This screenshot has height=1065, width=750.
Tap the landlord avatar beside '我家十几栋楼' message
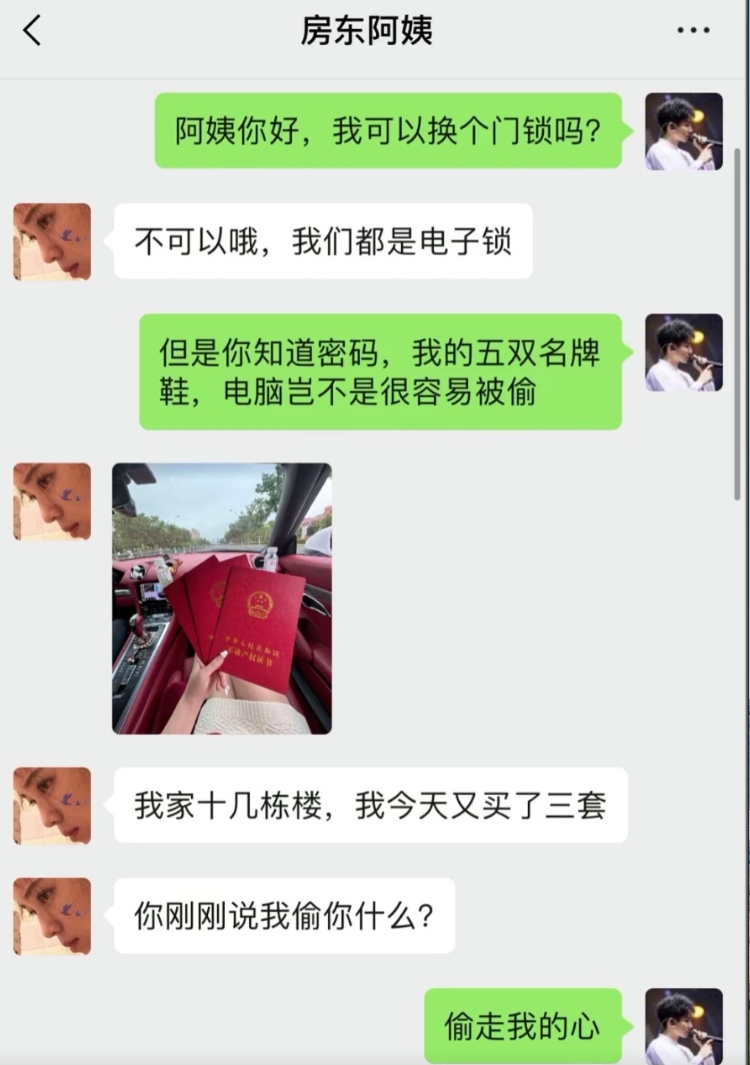(x=51, y=806)
